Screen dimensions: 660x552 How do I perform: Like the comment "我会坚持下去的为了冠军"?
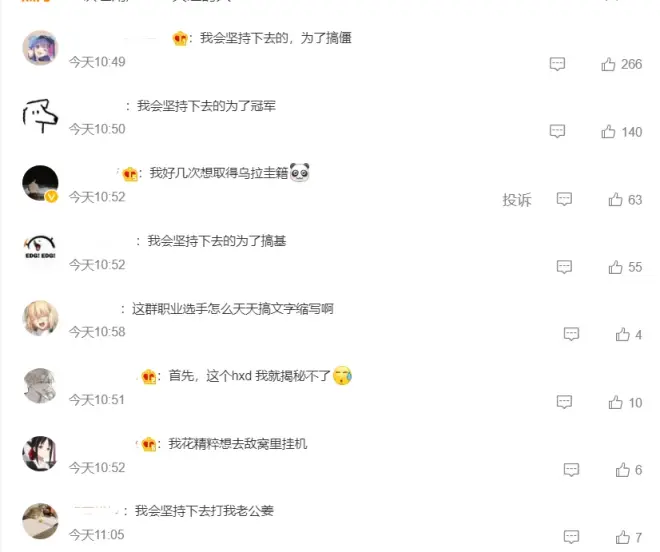[608, 131]
